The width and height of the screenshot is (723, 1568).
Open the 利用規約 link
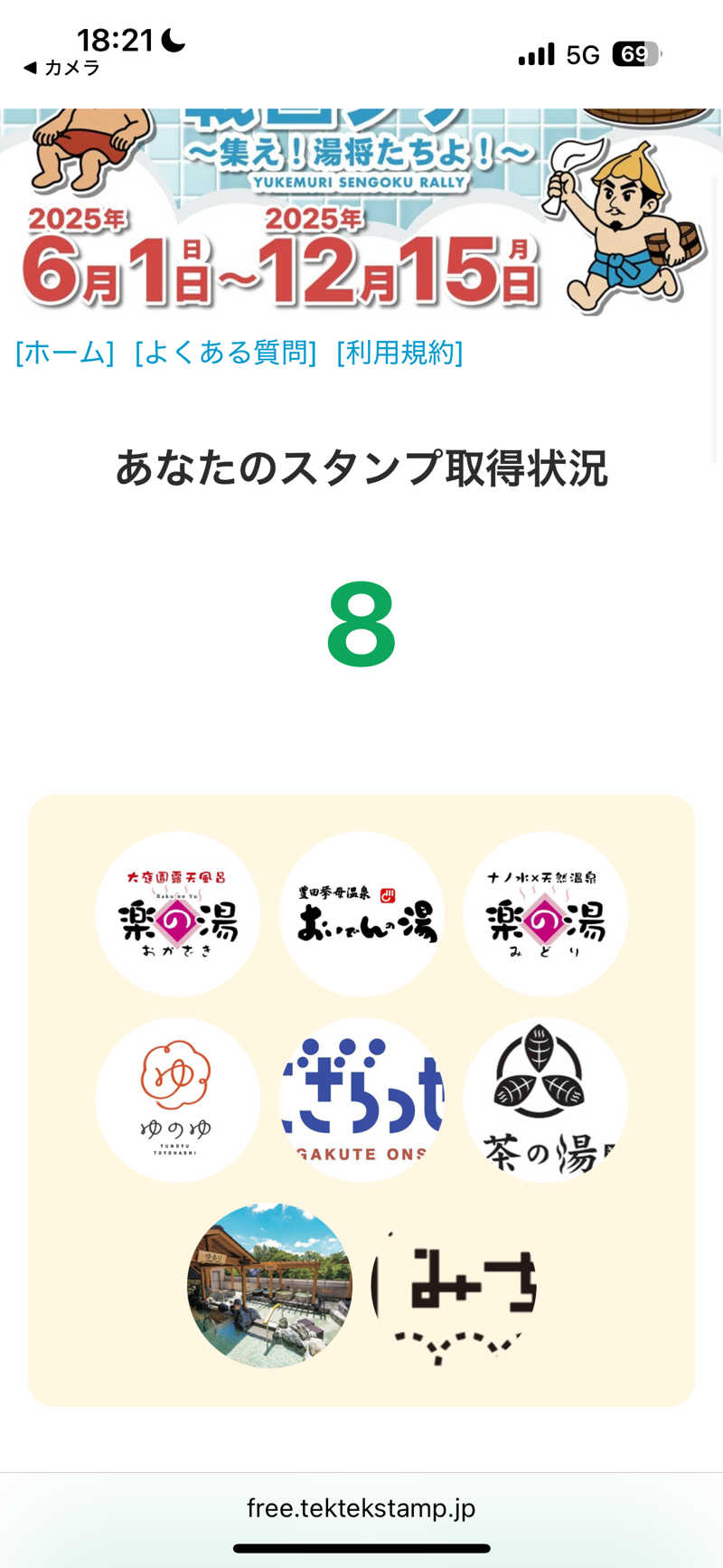tap(399, 353)
